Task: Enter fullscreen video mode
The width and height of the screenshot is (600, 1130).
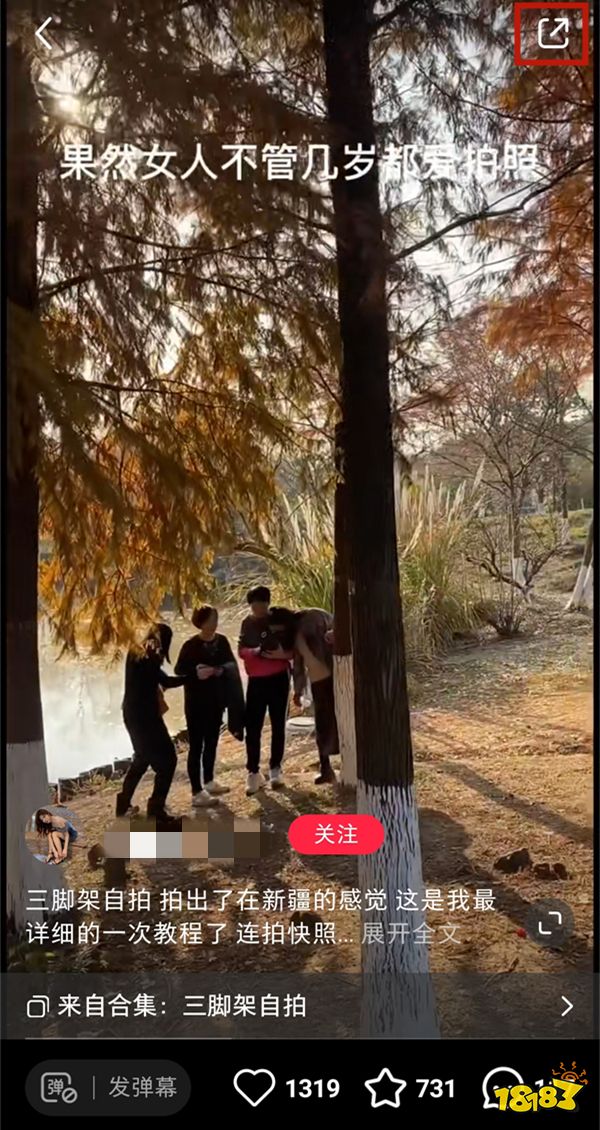Action: click(551, 922)
